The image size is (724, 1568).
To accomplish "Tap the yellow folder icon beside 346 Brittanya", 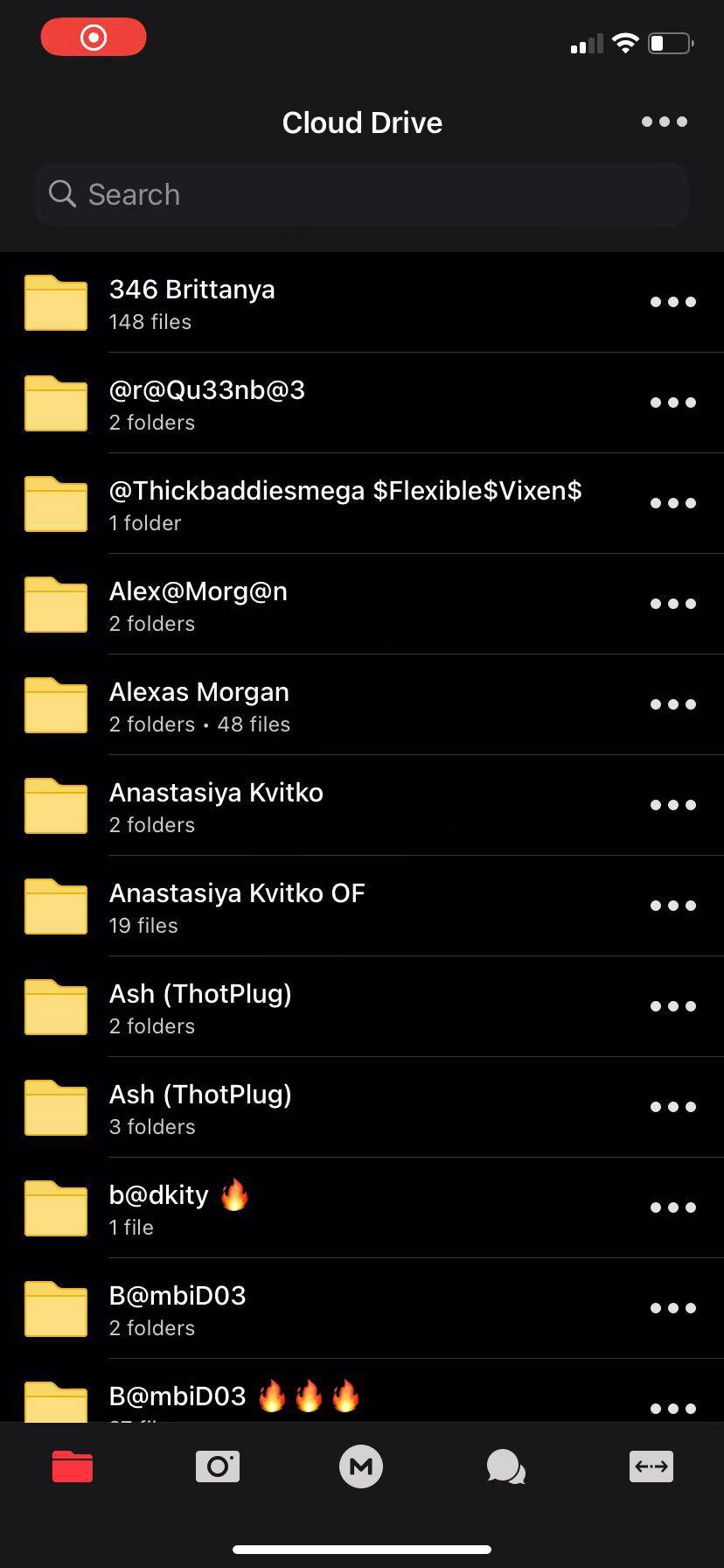I will coord(55,302).
